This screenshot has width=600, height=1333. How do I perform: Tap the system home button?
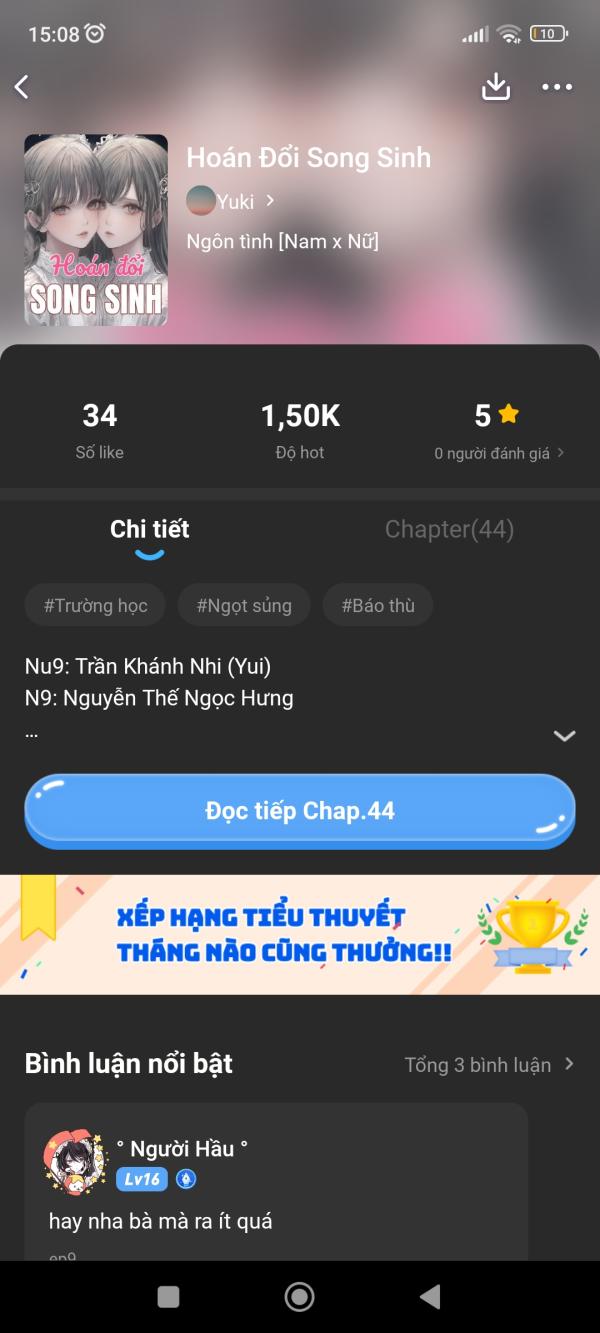[x=299, y=1297]
